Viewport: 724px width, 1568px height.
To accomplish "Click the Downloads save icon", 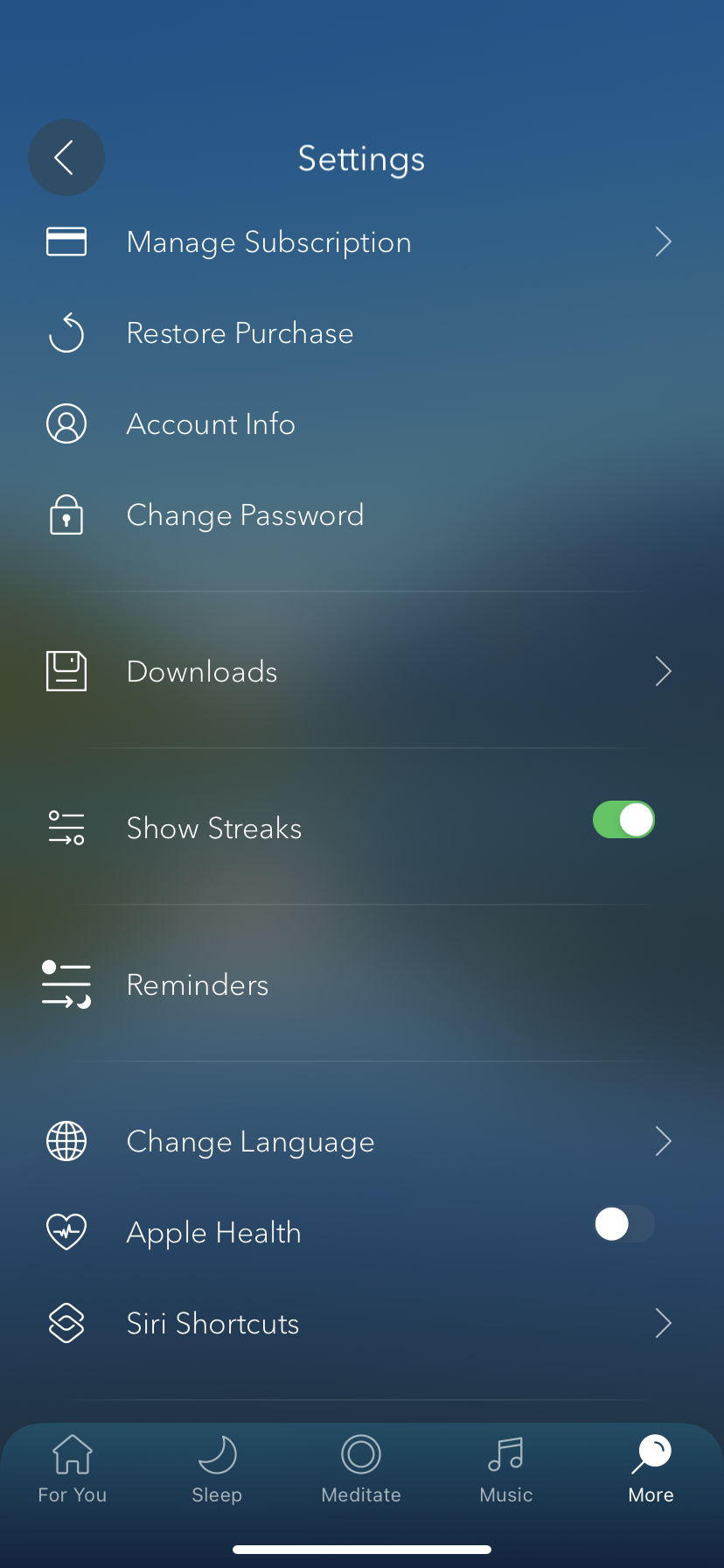I will pyautogui.click(x=66, y=671).
